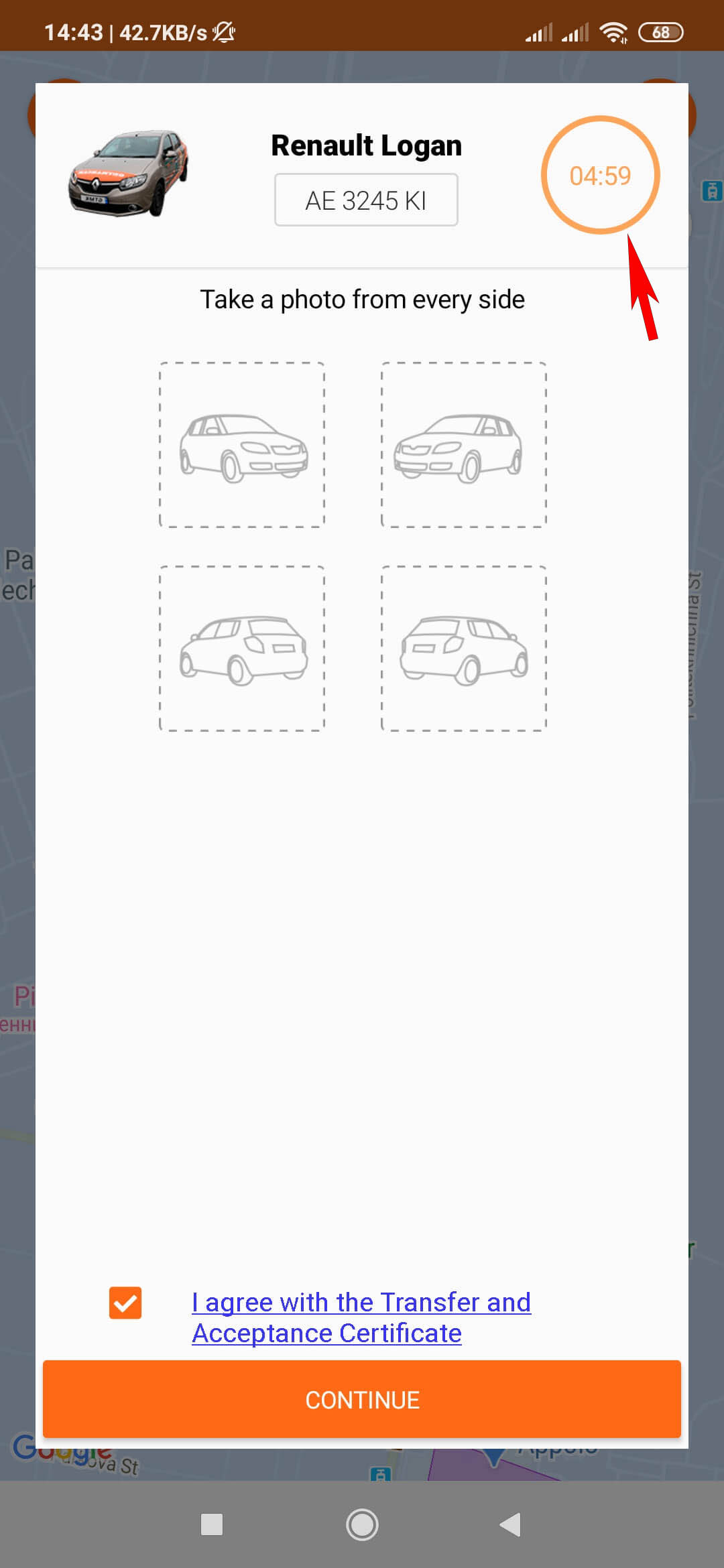Uncheck the agreement checkbox
724x1568 pixels.
coord(125,1303)
